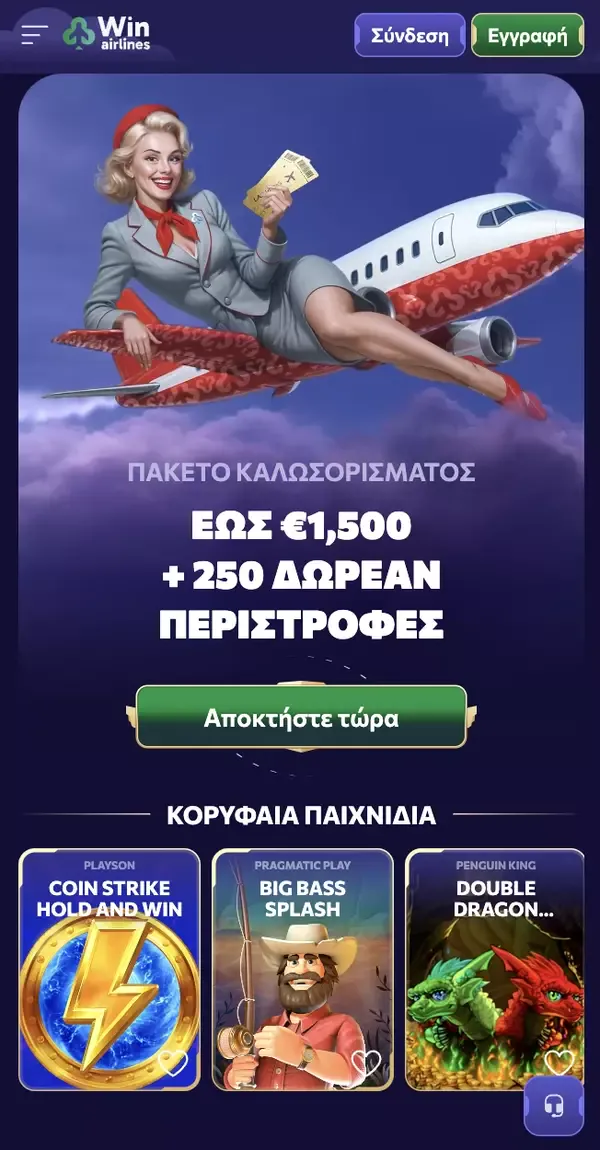
Task: Select the Double Dragon game card
Action: pos(494,960)
